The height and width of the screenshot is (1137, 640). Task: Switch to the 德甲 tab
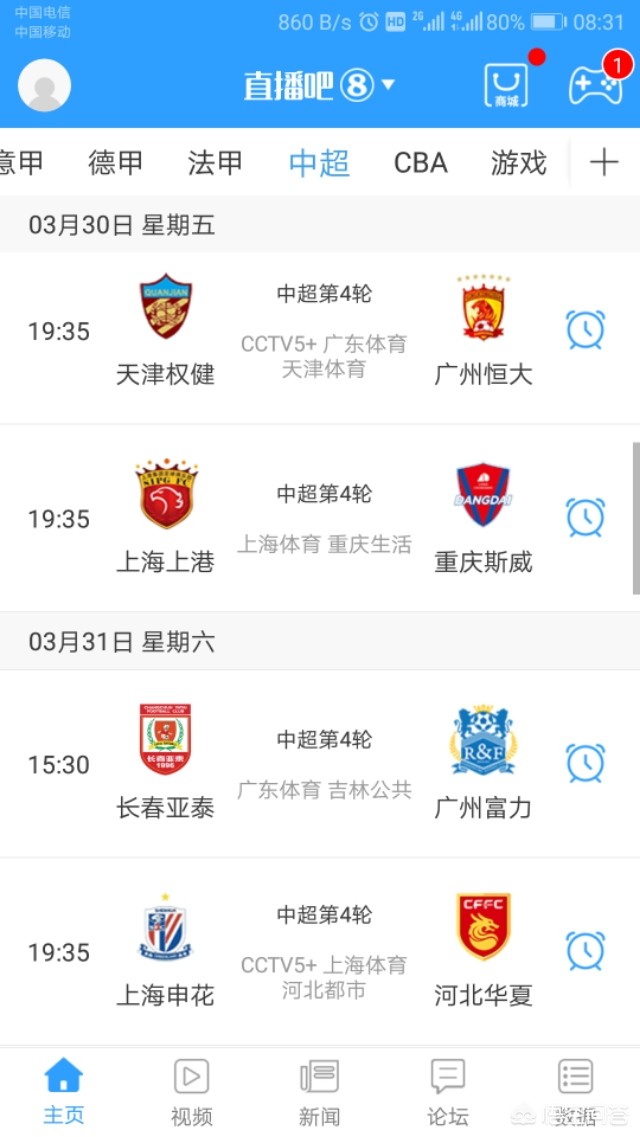tap(116, 163)
